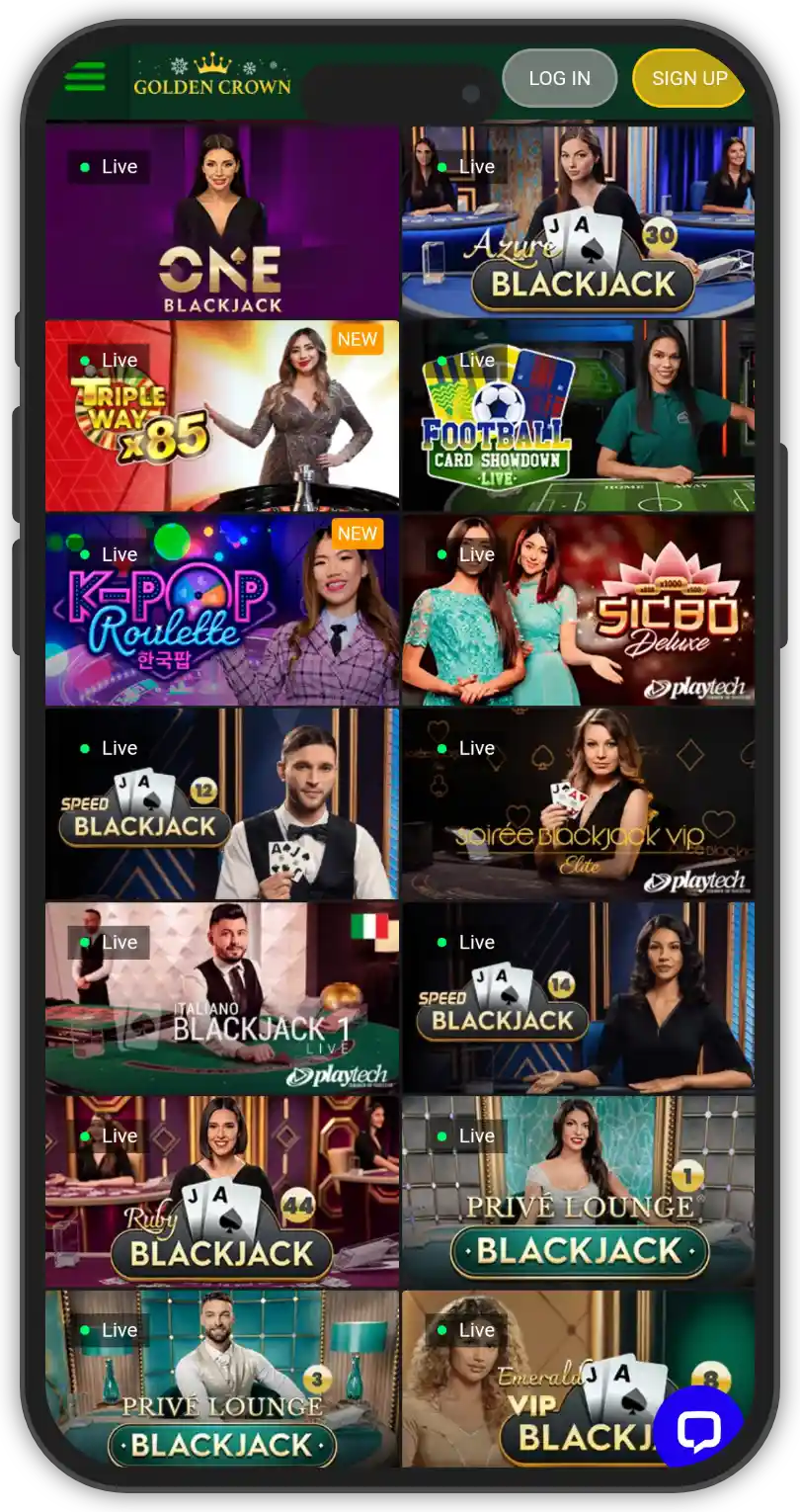Open the hamburger menu

click(85, 77)
